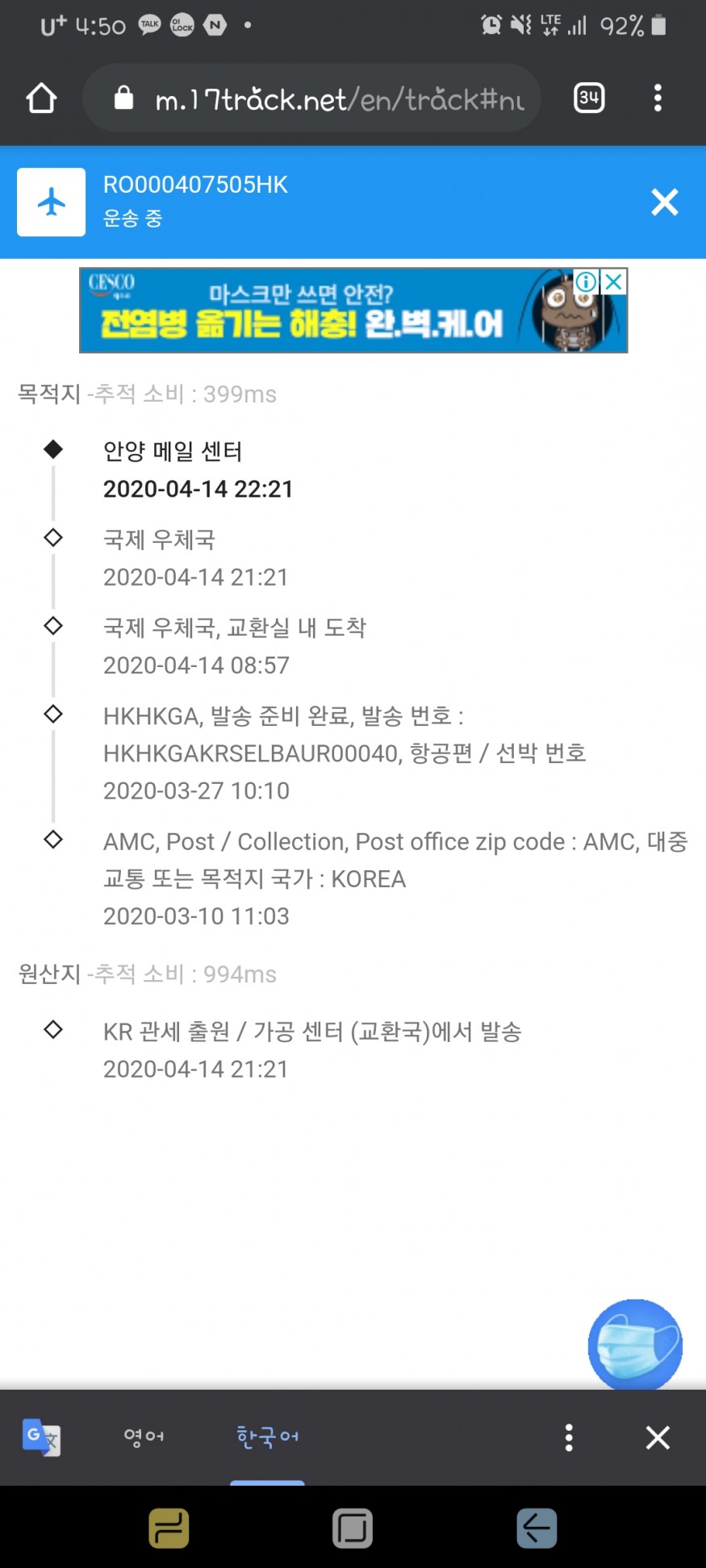The image size is (706, 1568).
Task: Go back with the system back button
Action: [x=537, y=1528]
